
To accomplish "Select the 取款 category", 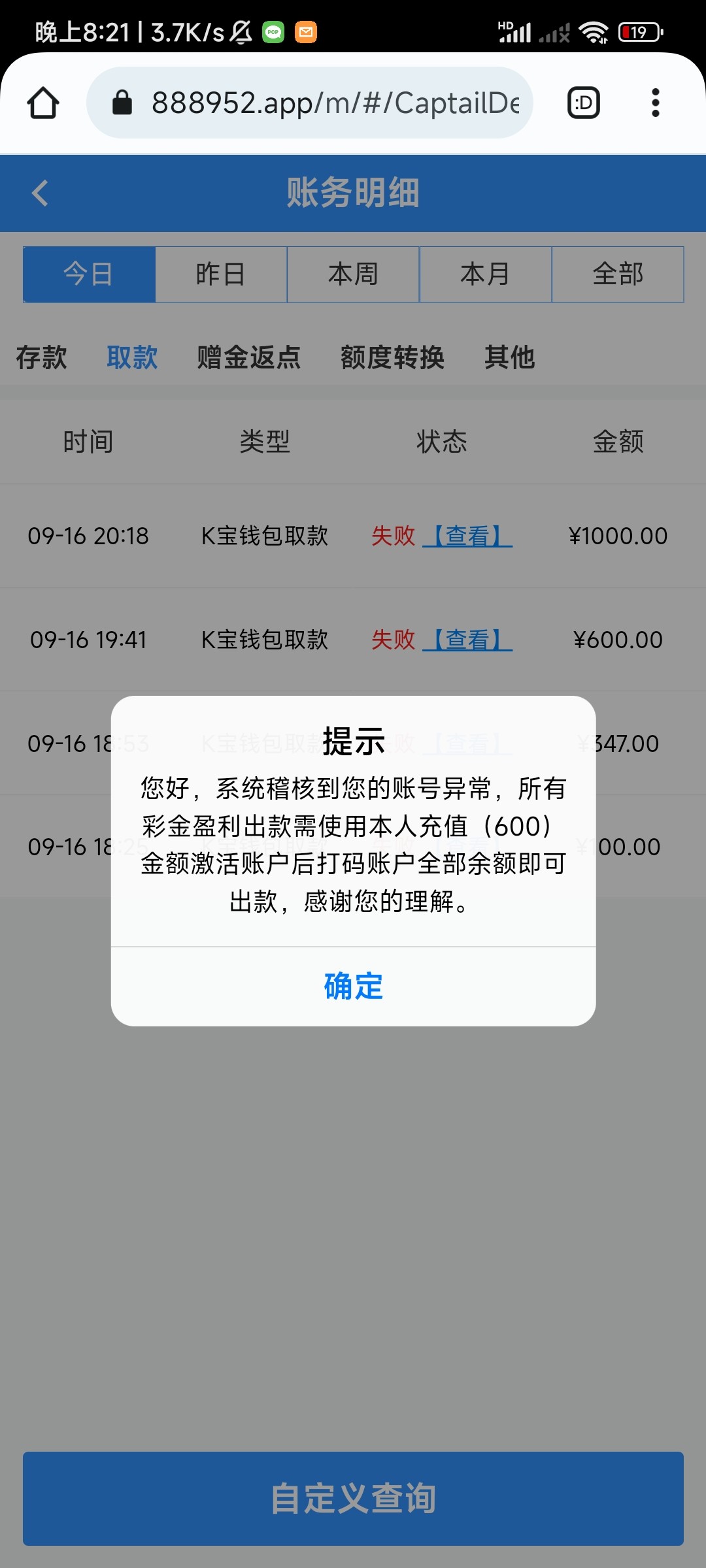I will pyautogui.click(x=132, y=357).
